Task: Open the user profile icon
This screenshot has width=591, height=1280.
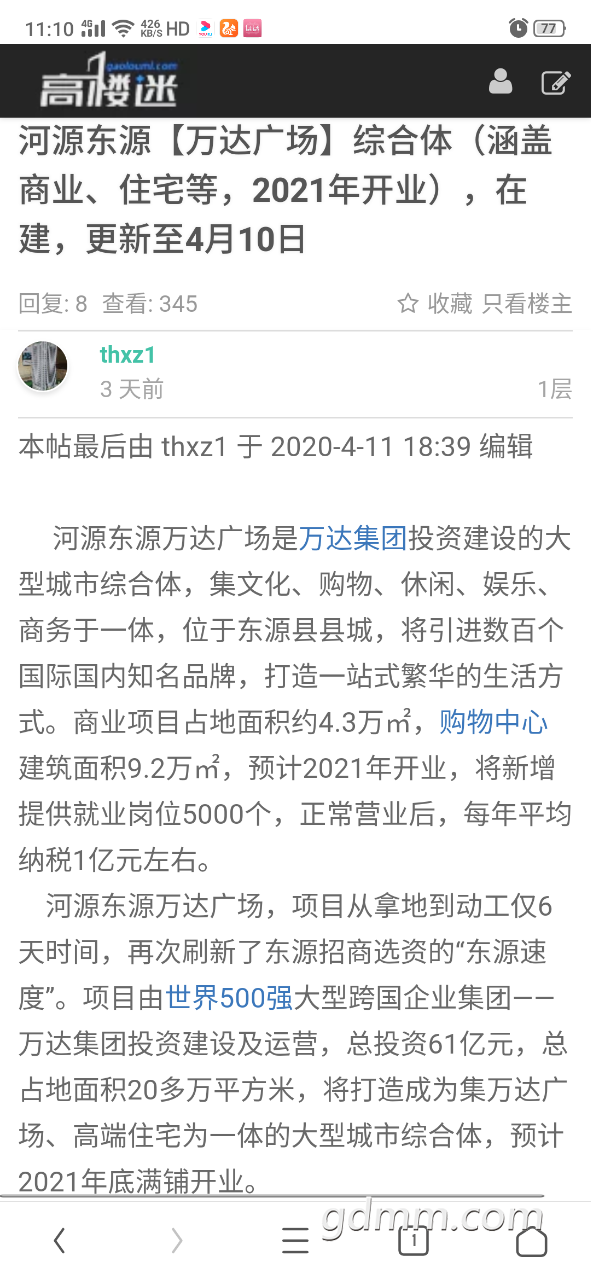Action: (501, 82)
